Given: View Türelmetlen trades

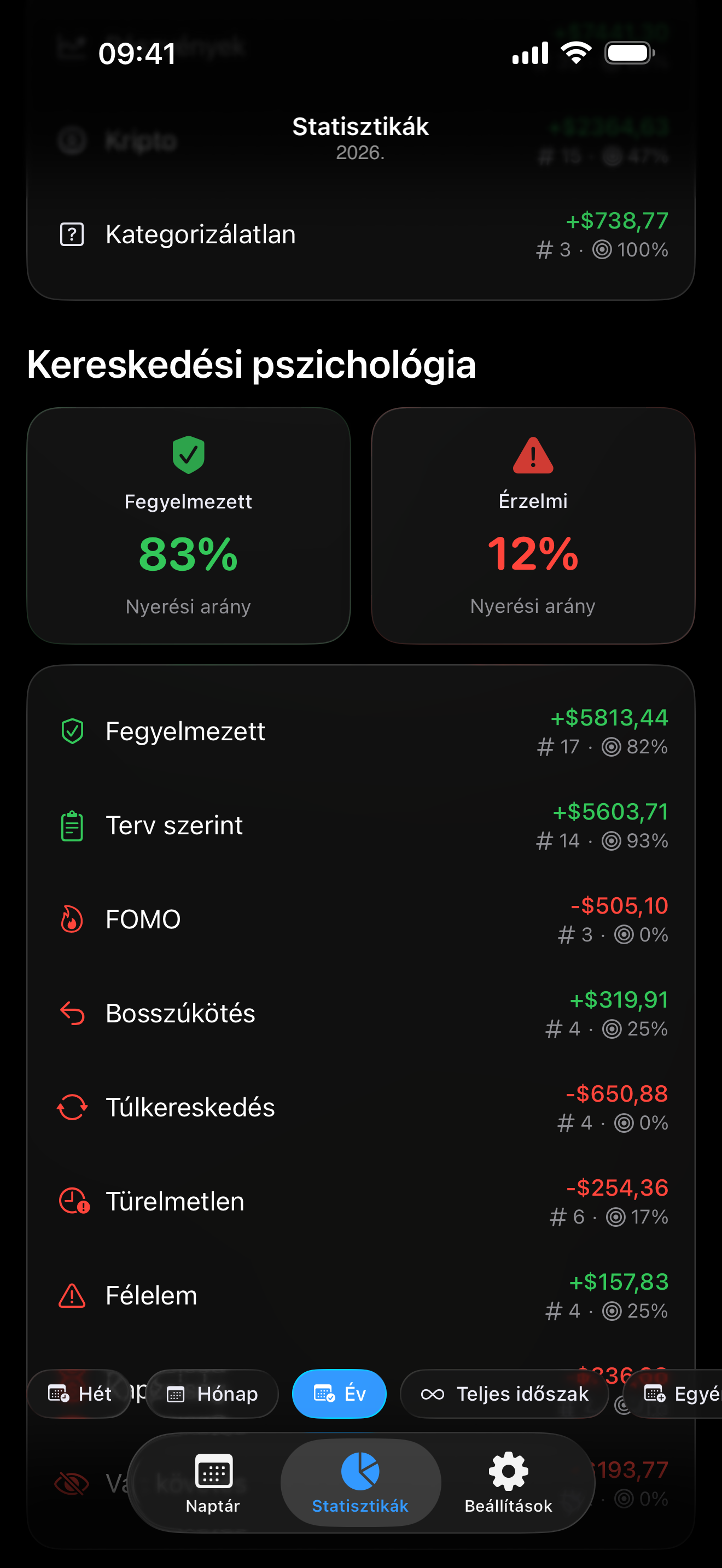Looking at the screenshot, I should tap(360, 1202).
